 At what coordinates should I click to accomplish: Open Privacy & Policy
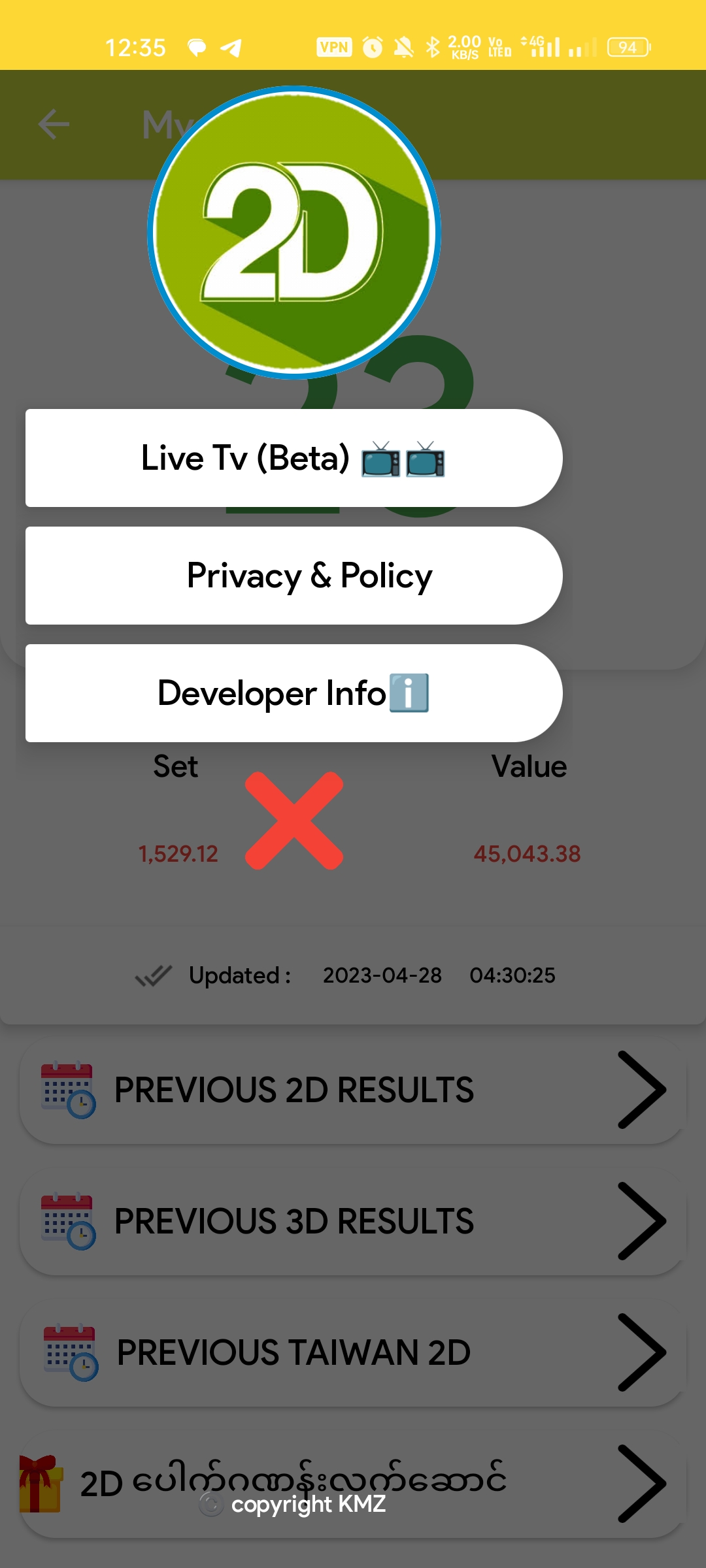[294, 576]
